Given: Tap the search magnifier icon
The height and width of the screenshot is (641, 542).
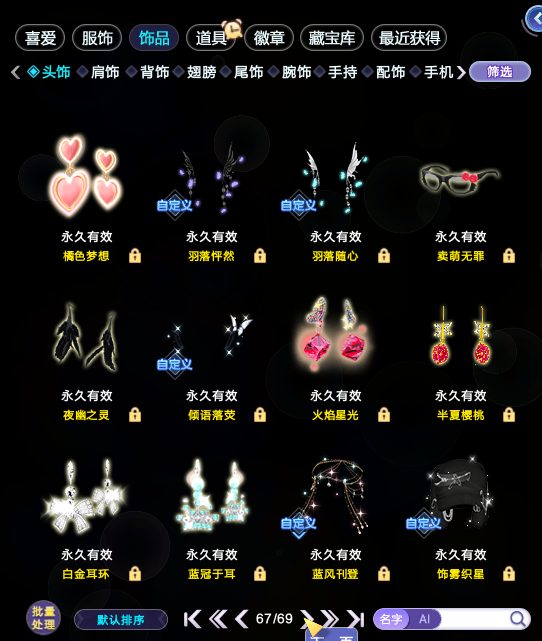Looking at the screenshot, I should (x=517, y=619).
